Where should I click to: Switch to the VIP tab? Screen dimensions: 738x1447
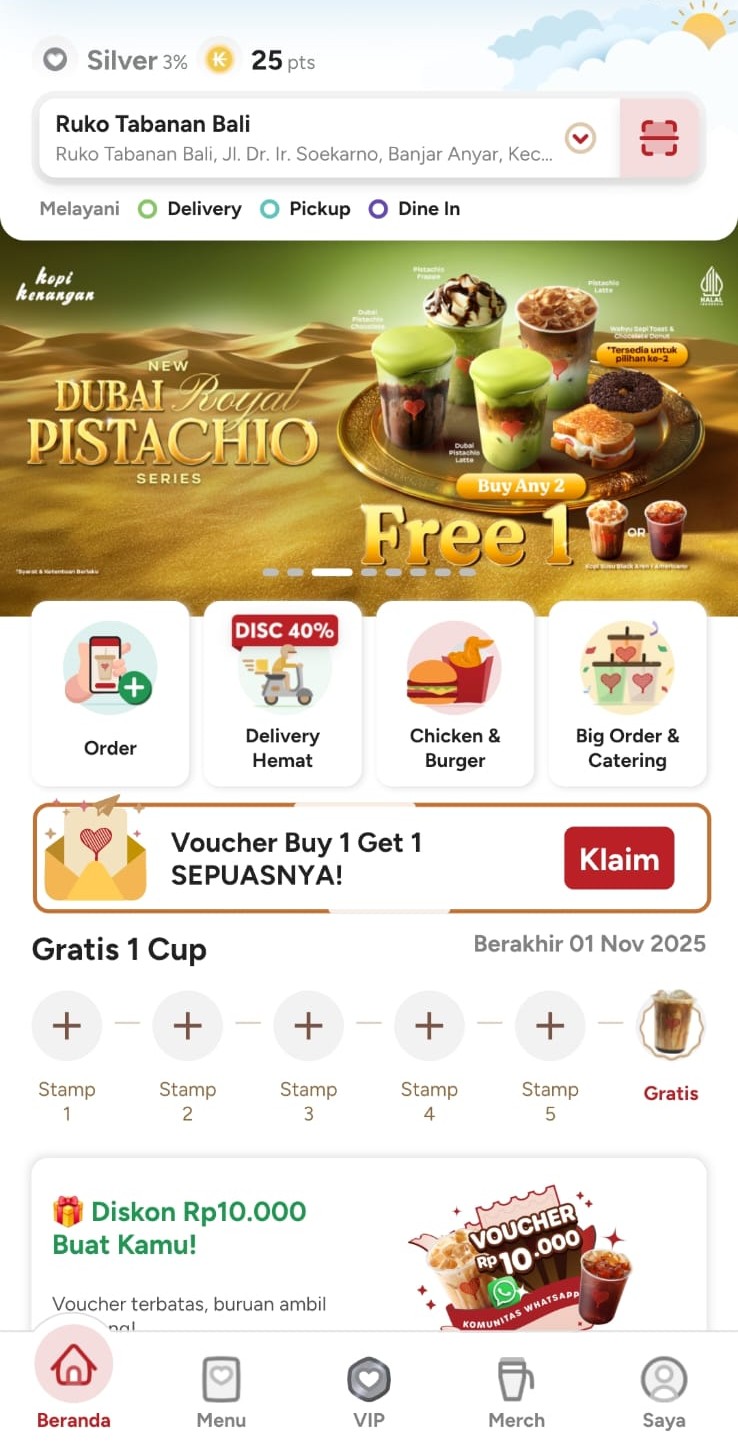coord(369,1390)
